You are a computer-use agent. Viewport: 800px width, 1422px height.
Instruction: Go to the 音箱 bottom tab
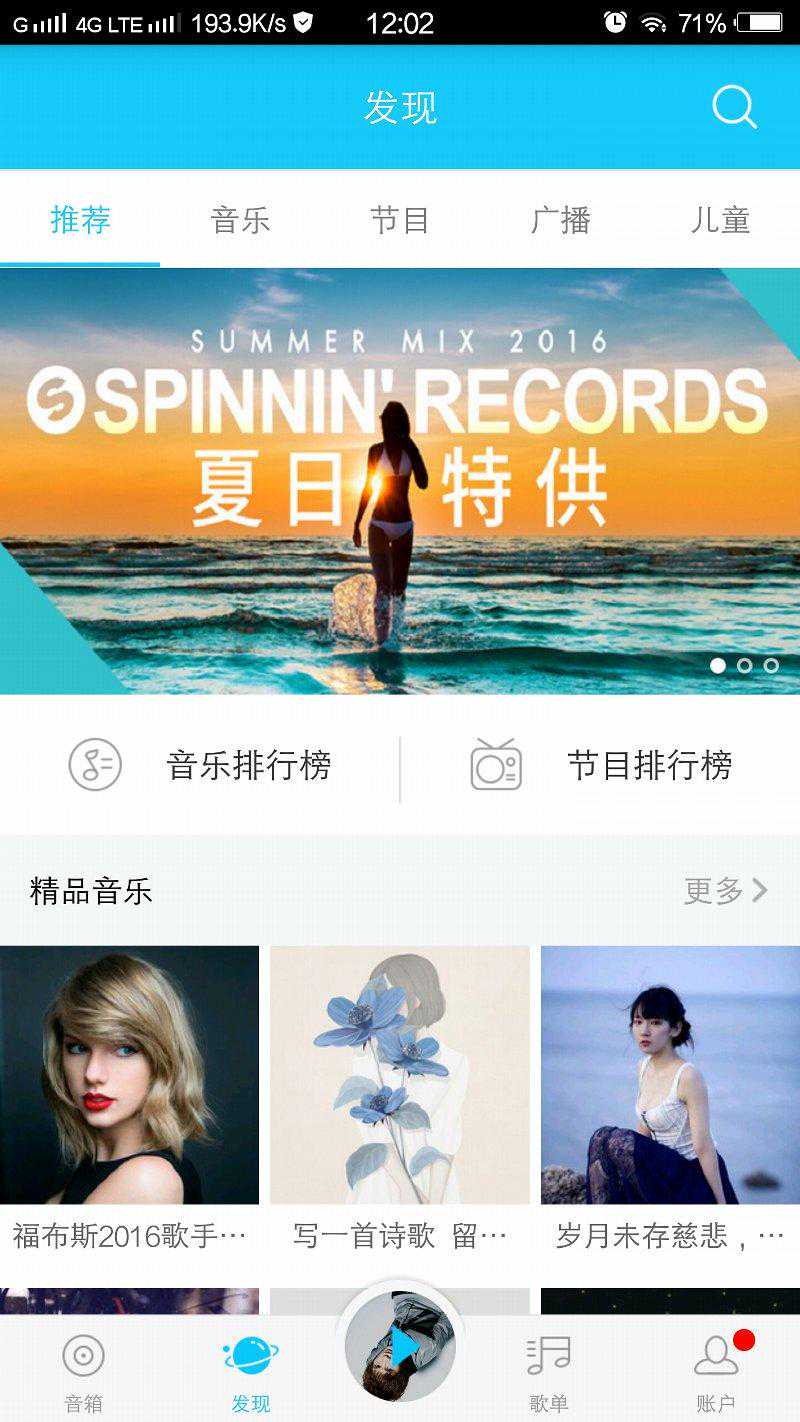tap(83, 1372)
